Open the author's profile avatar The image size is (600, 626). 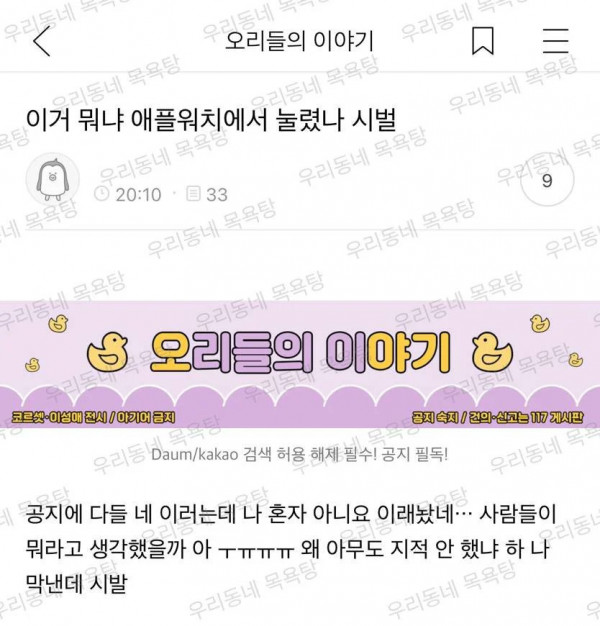point(52,180)
